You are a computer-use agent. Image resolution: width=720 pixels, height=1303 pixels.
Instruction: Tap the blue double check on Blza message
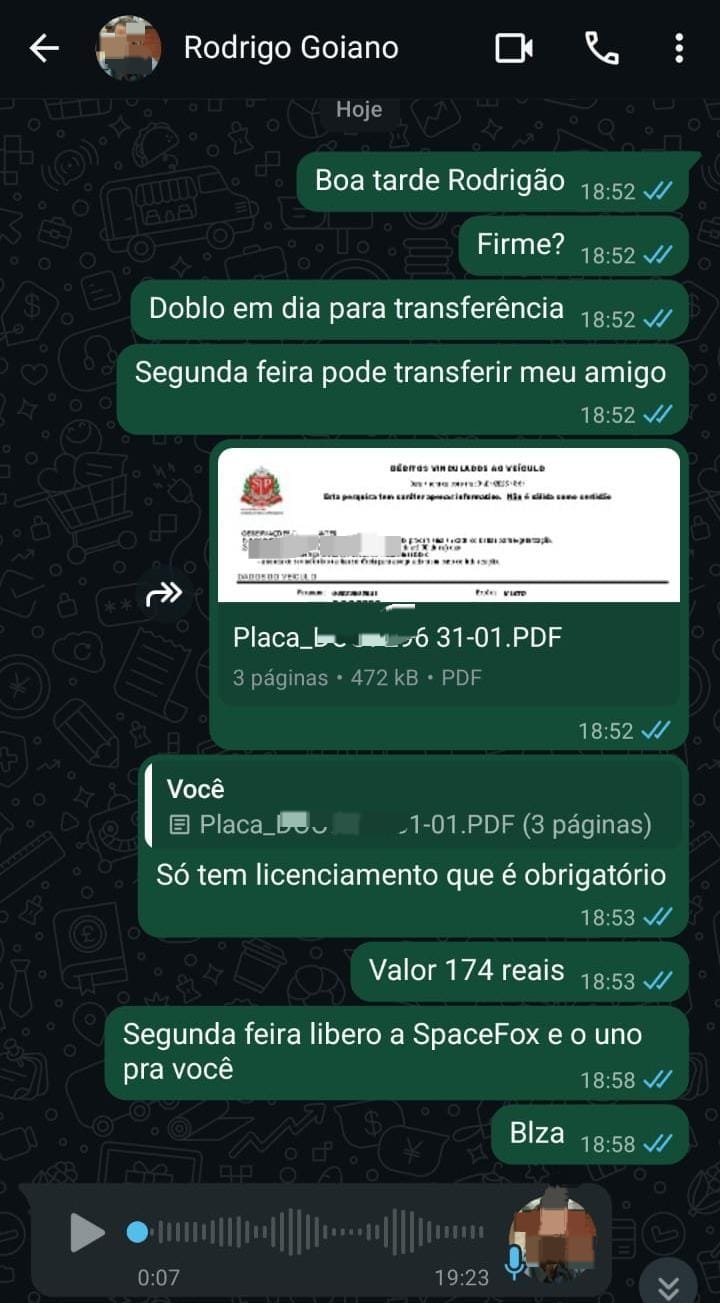click(x=655, y=1145)
